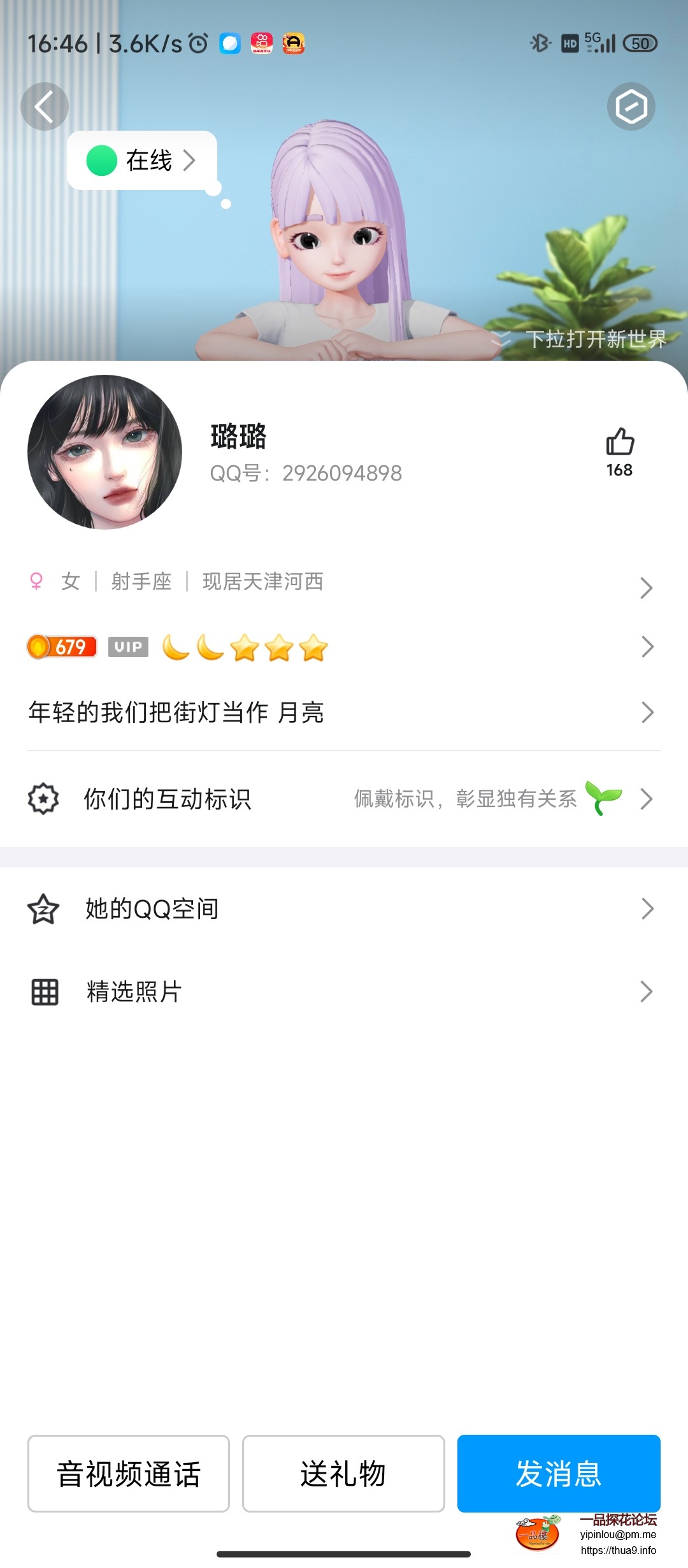Open the avatar frame icon at top right
Image resolution: width=688 pixels, height=1568 pixels.
point(633,106)
